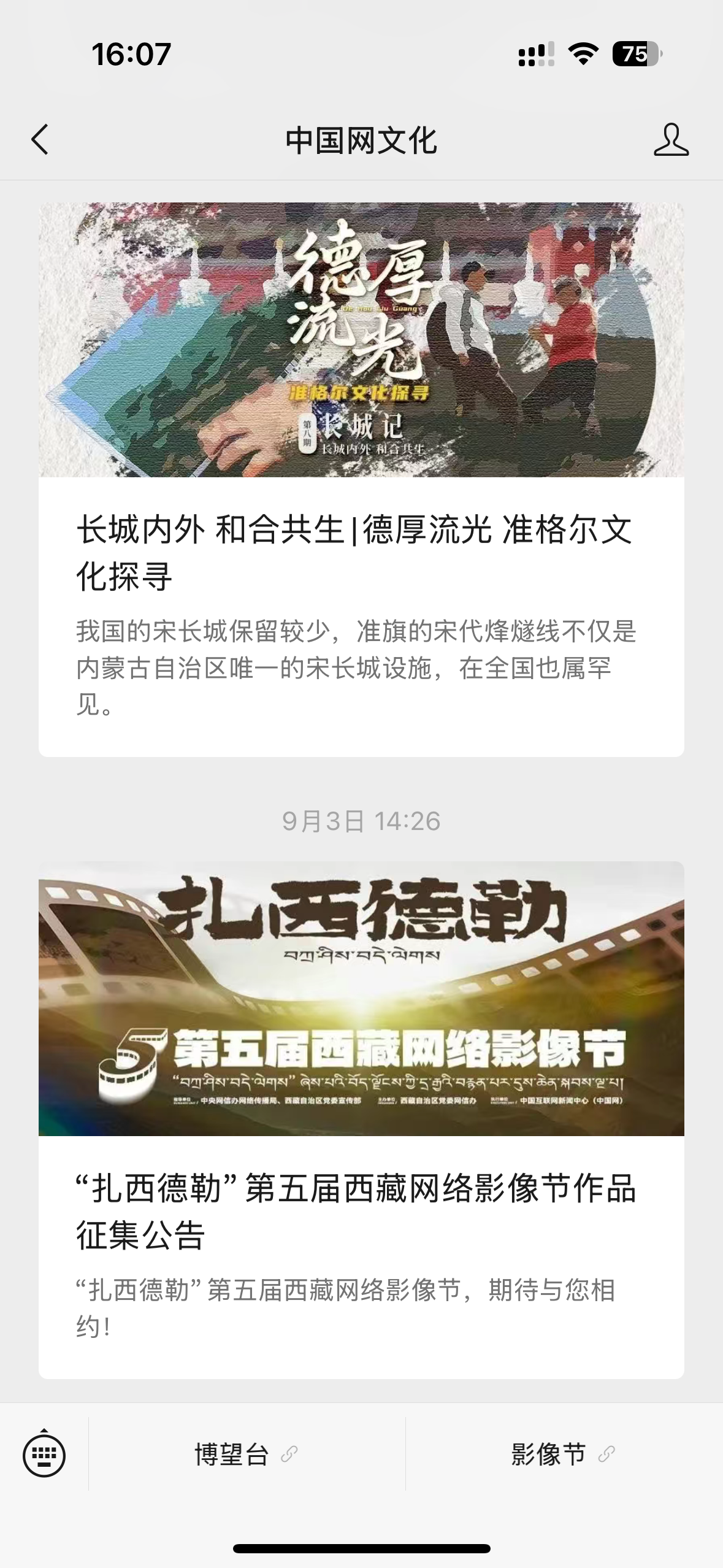This screenshot has height=1568, width=723.
Task: Switch to keyboard input mode
Action: [44, 1455]
